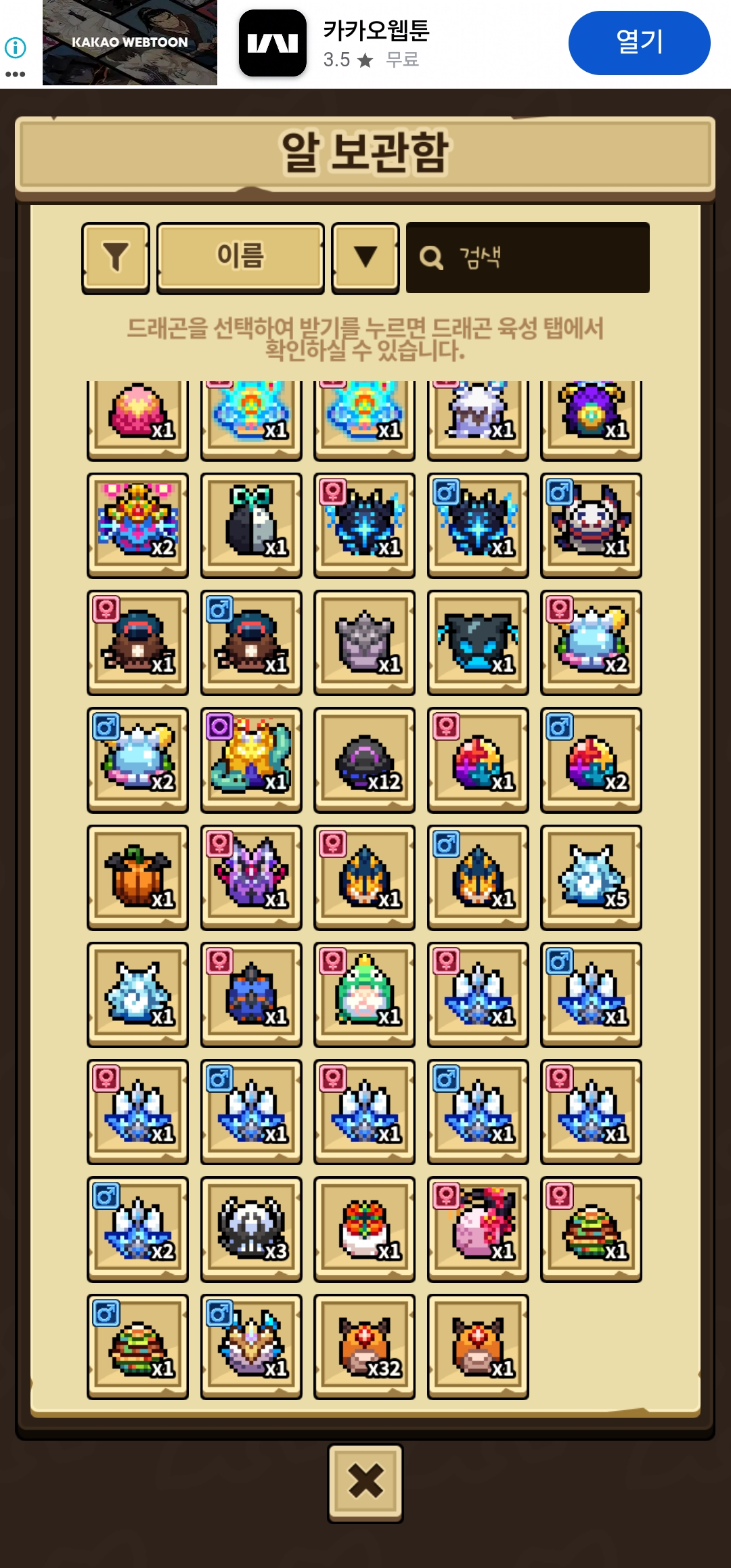Open the 카카오웹툰 ad with 열기
This screenshot has height=1568, width=731.
pos(640,43)
